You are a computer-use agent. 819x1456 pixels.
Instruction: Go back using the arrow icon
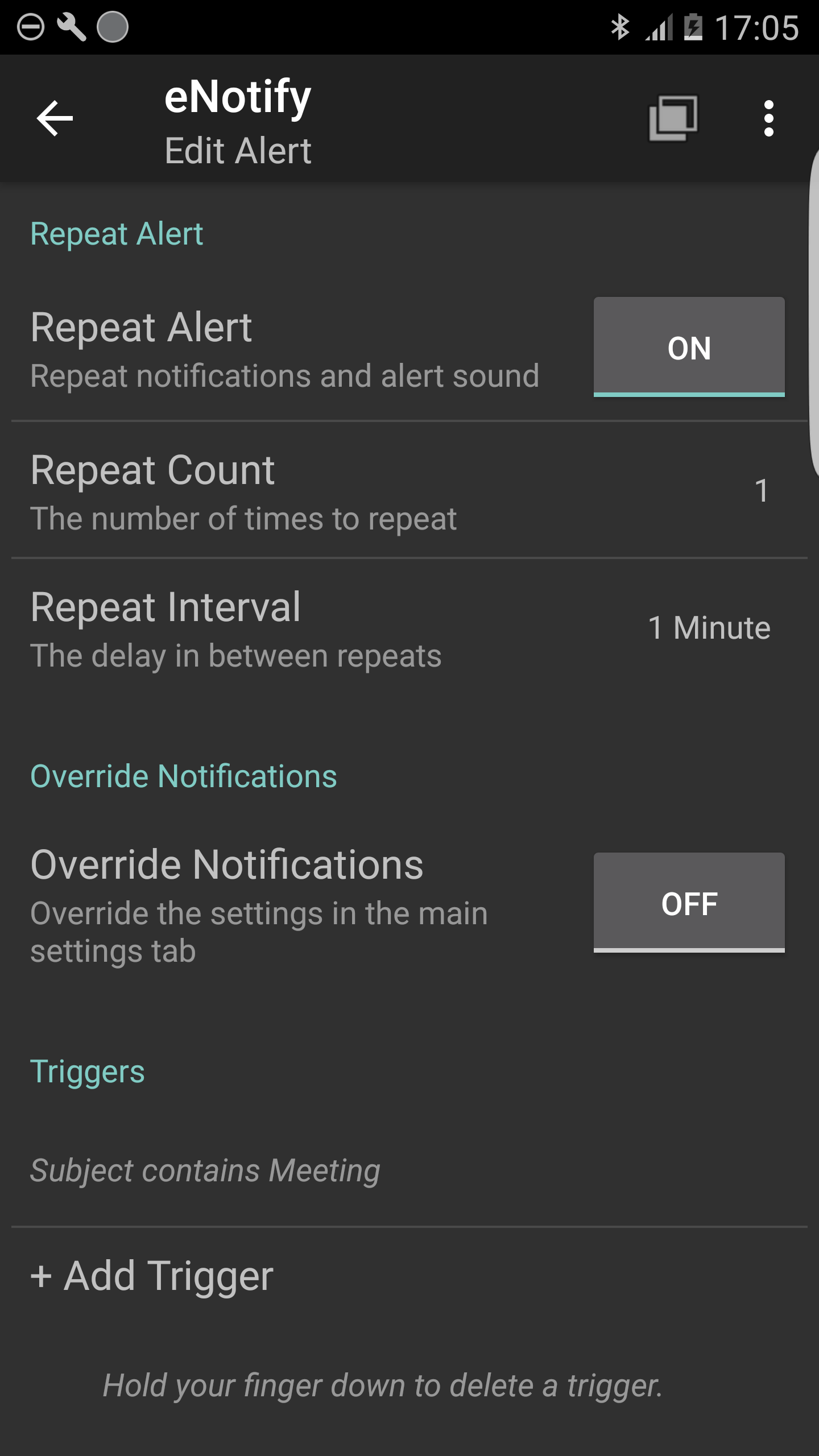click(55, 118)
